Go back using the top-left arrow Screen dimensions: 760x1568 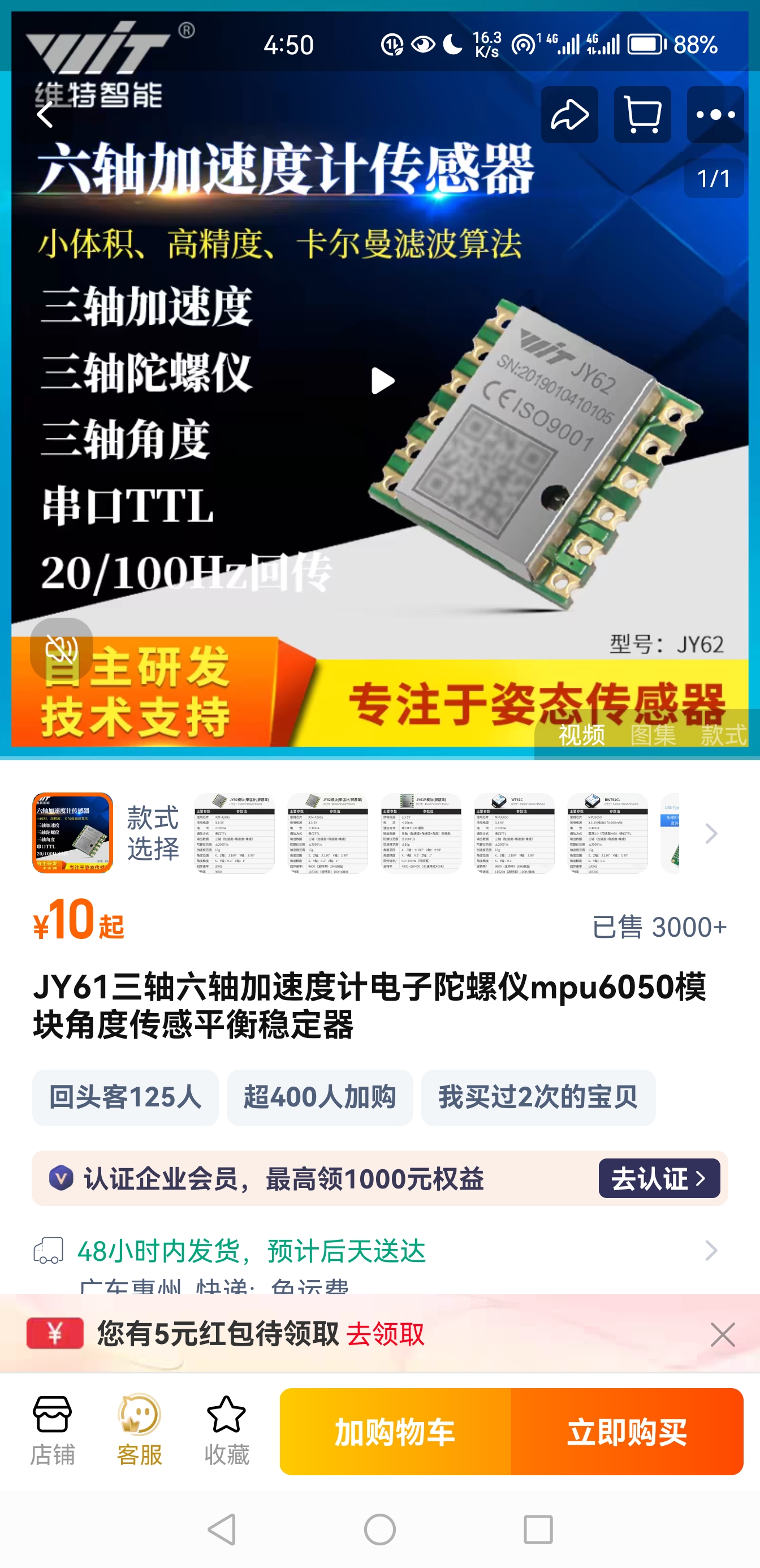pos(46,114)
